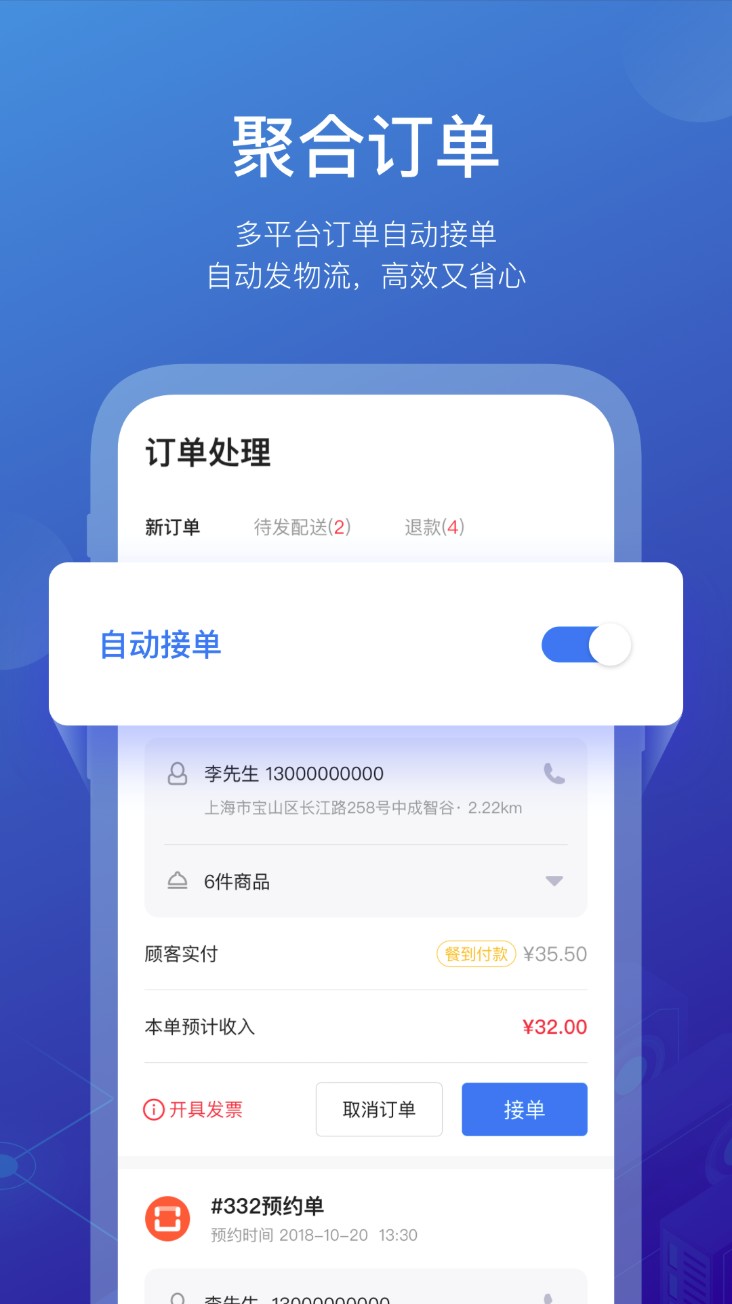Click the person icon in the #332 order card
The height and width of the screenshot is (1304, 732).
pos(176,1298)
